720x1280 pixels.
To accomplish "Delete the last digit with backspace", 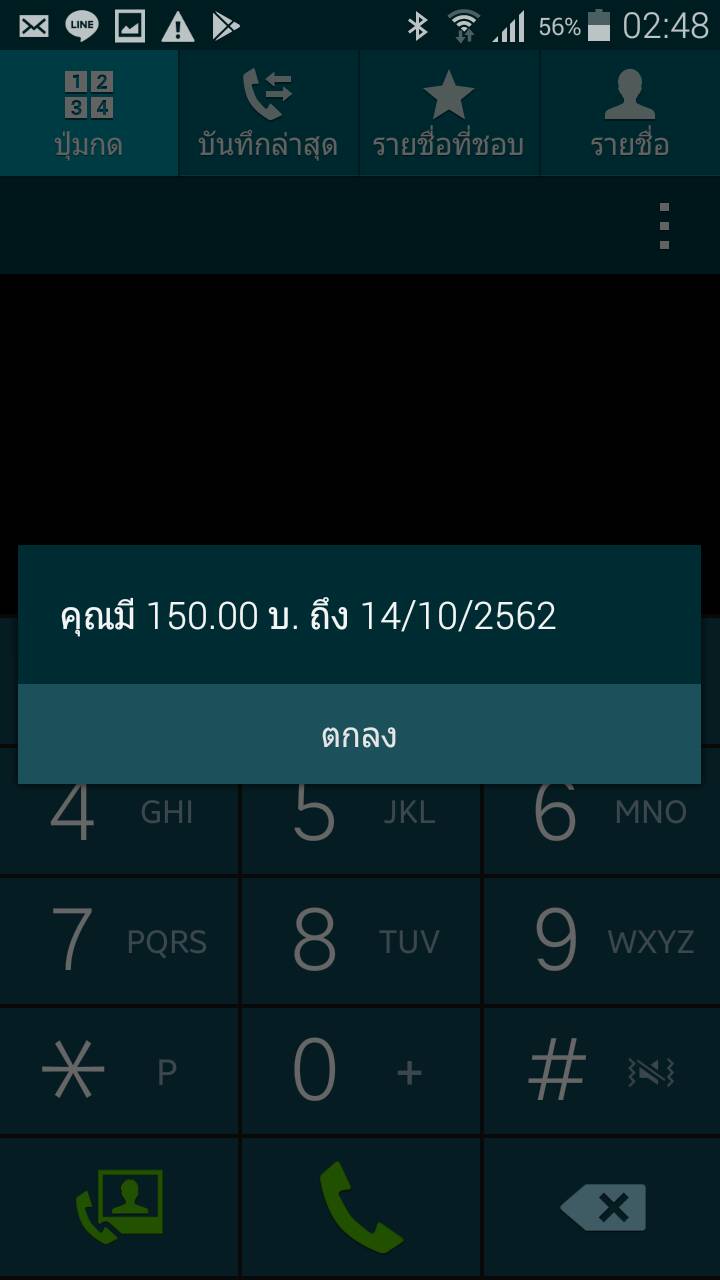I will [602, 1208].
